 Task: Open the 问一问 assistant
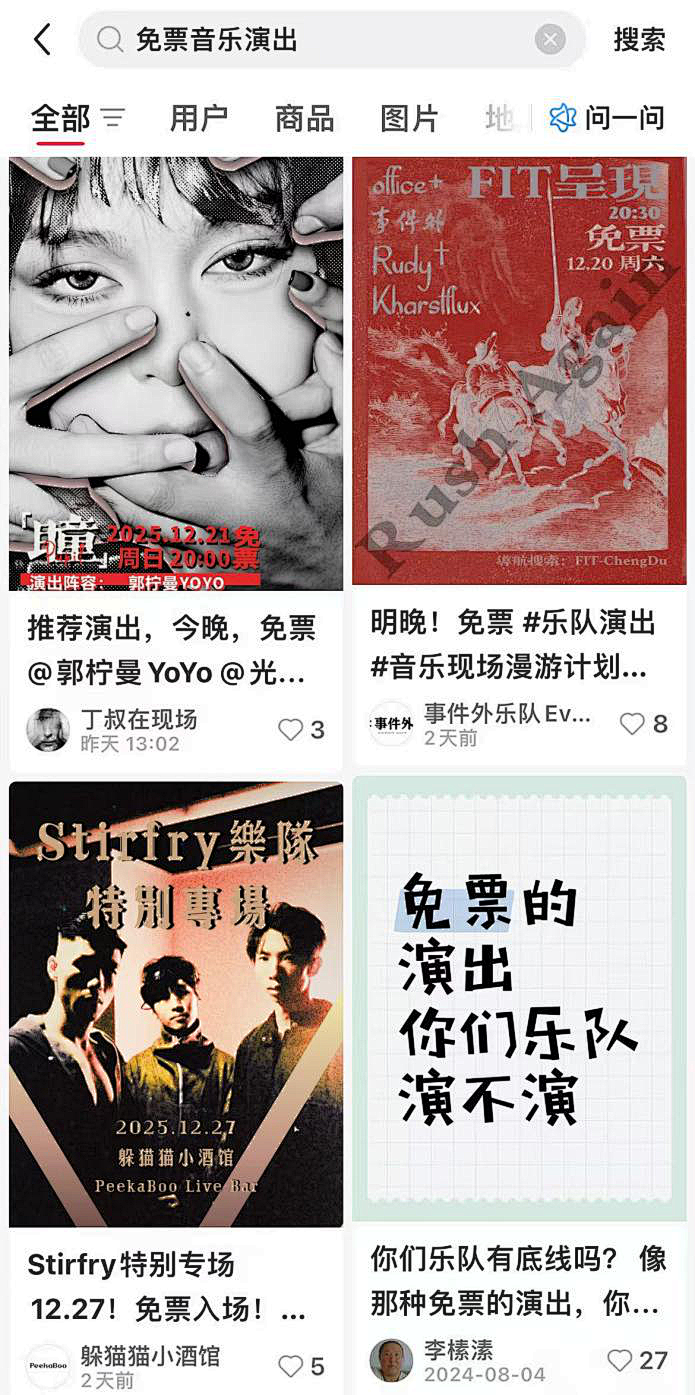tap(607, 118)
